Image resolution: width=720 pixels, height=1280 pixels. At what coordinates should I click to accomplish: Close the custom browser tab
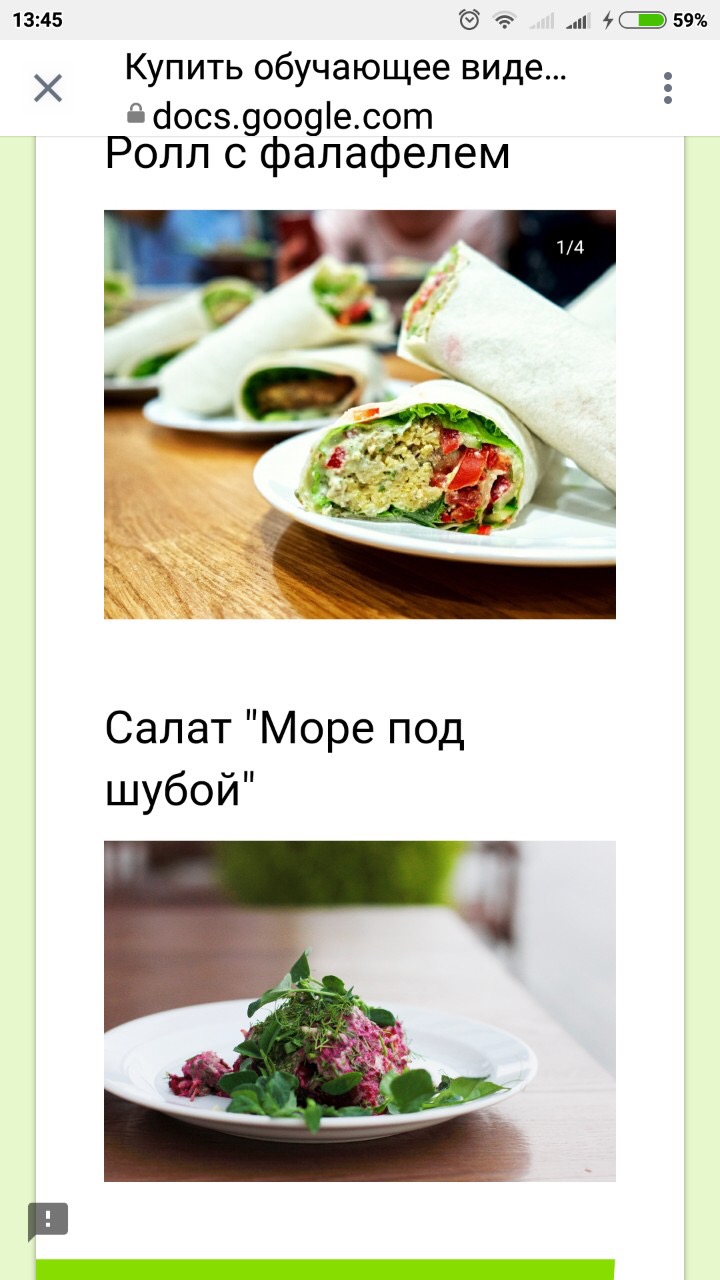coord(48,88)
